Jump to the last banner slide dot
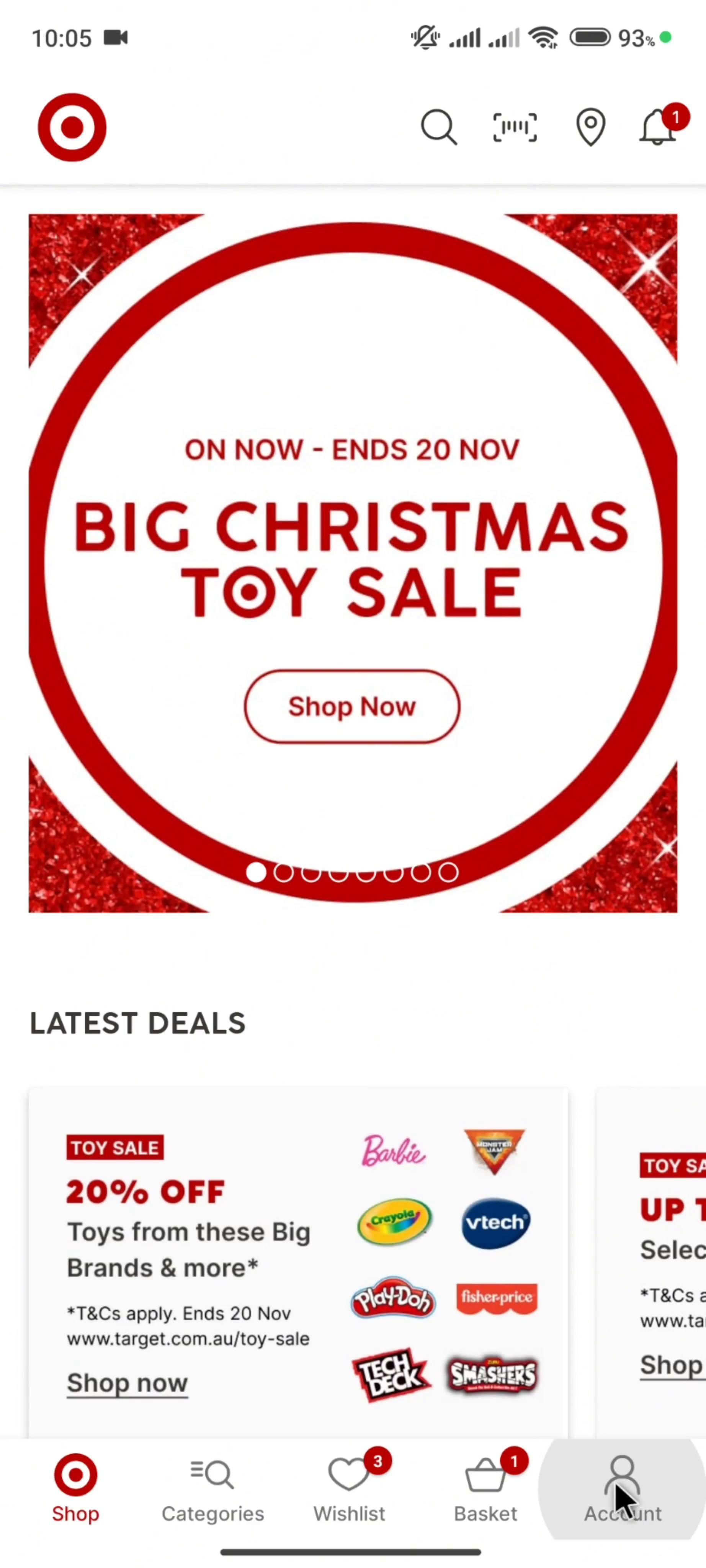706x1568 pixels. click(x=449, y=872)
